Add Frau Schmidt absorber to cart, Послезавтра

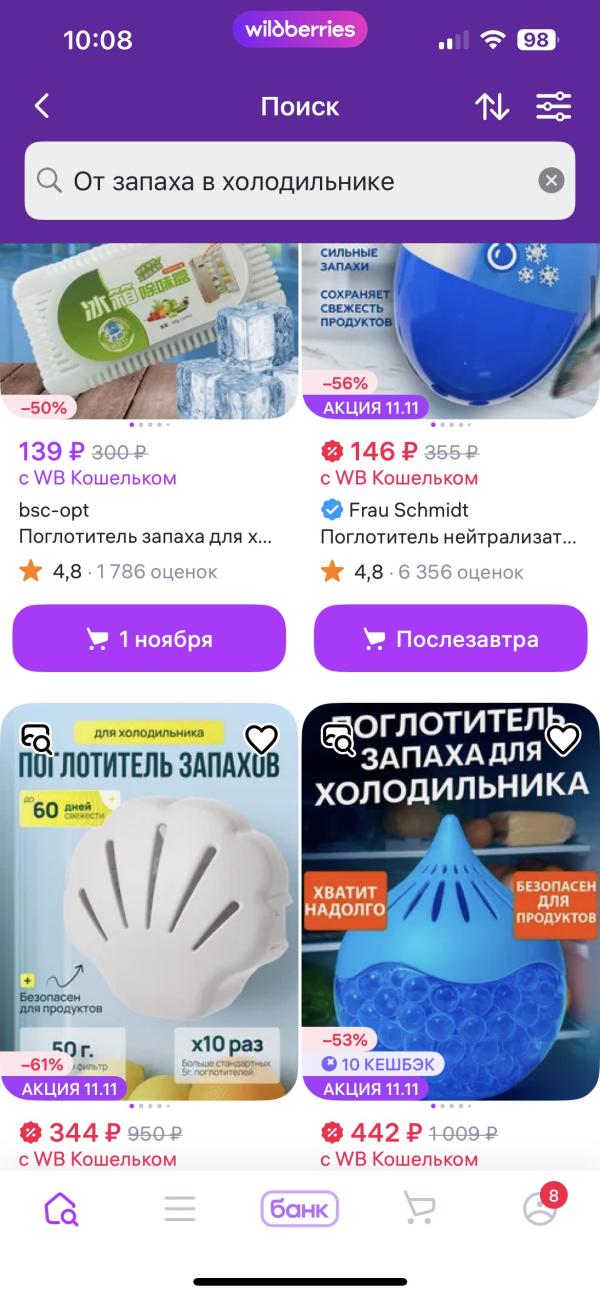coord(450,639)
